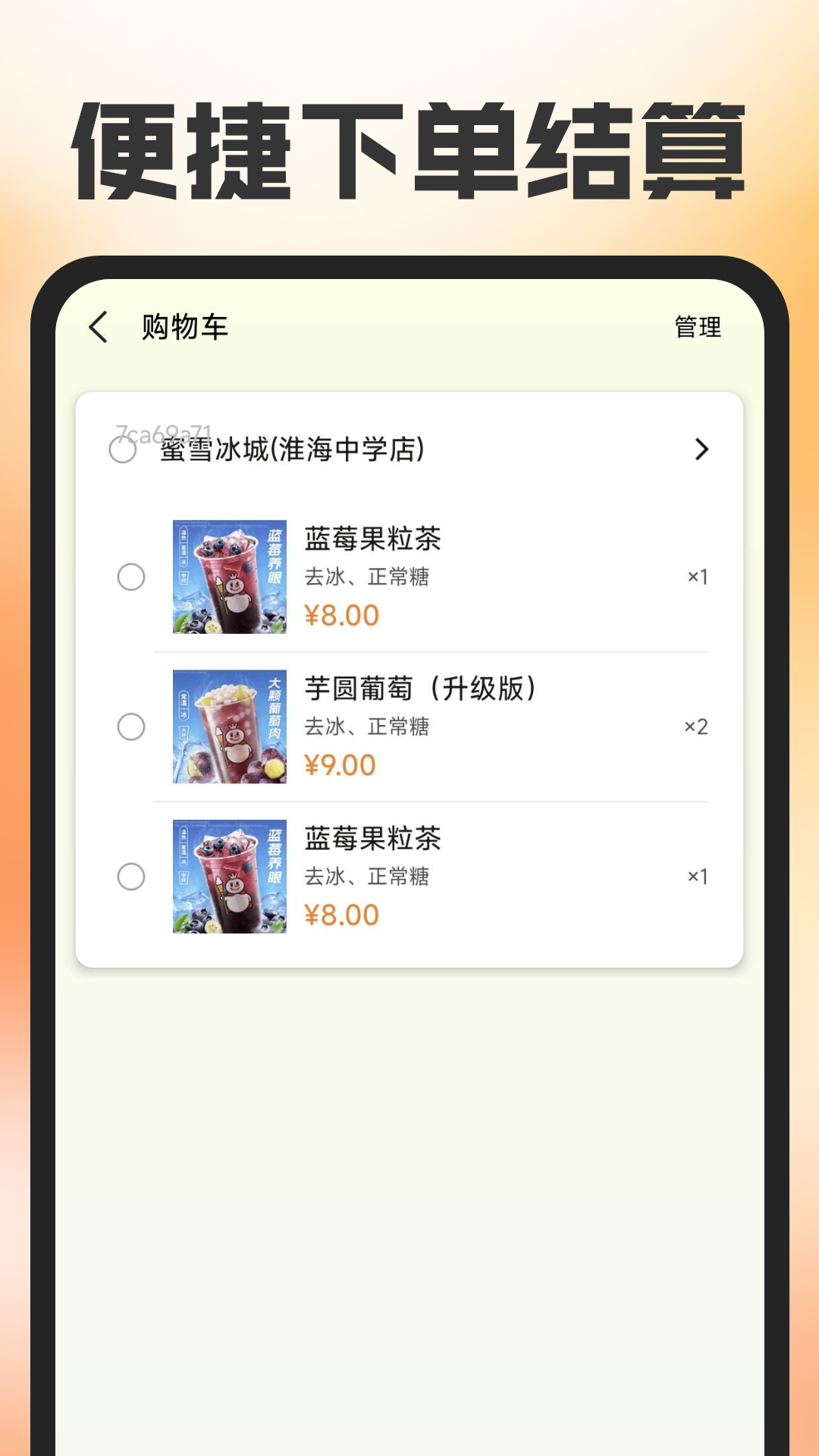Image resolution: width=819 pixels, height=1456 pixels.
Task: Open the 蓝莓果粒茶 product thumbnail image
Action: [230, 577]
